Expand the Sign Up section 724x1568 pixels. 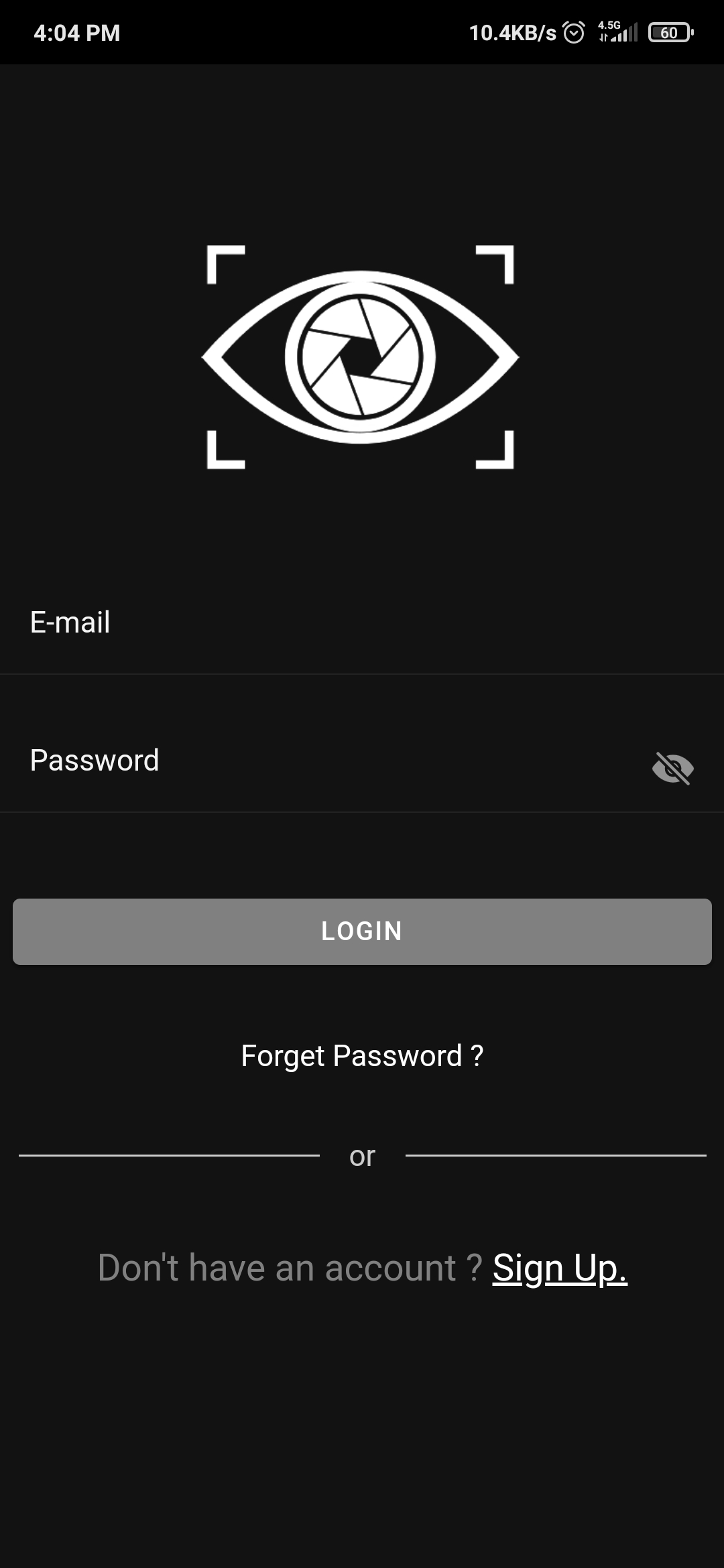click(x=560, y=1266)
